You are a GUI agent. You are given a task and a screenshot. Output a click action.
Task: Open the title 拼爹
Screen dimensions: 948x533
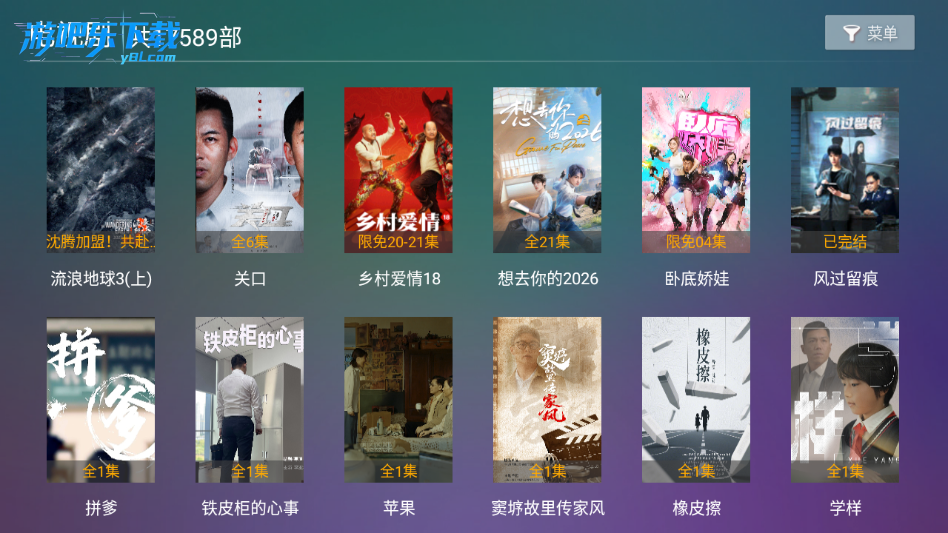pos(101,400)
